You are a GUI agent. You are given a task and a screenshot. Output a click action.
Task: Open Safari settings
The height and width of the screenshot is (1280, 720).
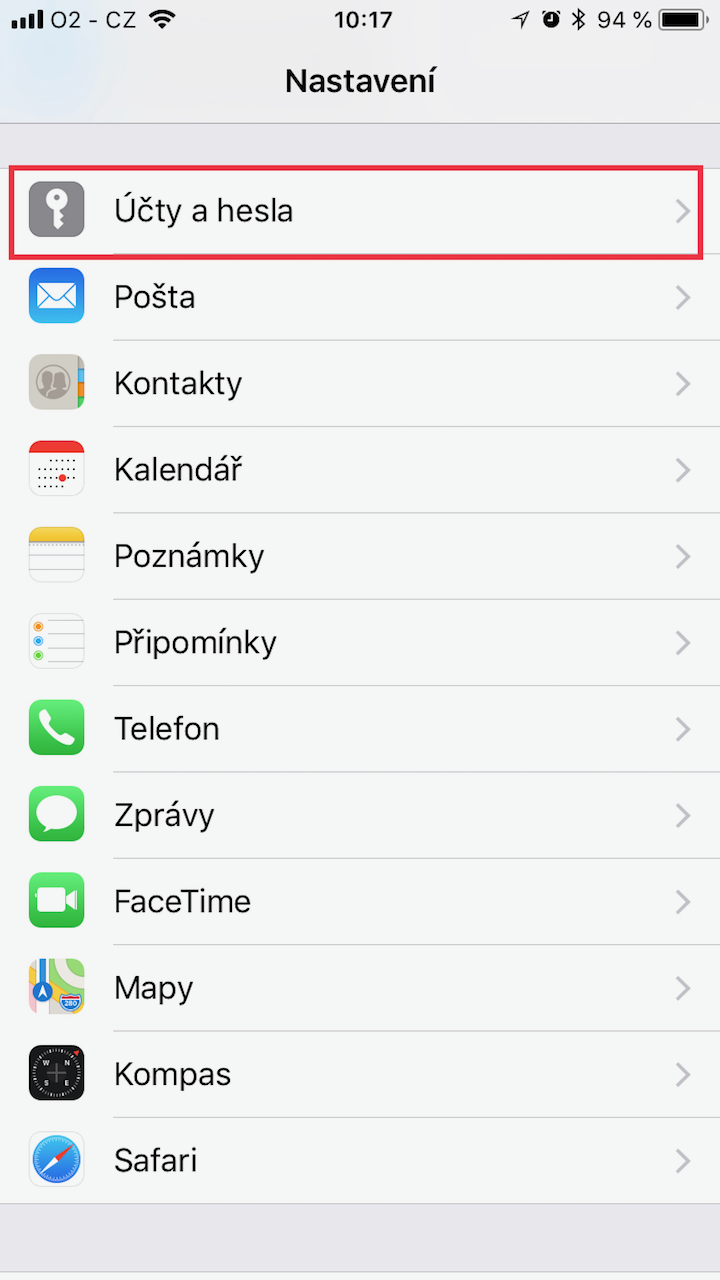pos(360,1160)
